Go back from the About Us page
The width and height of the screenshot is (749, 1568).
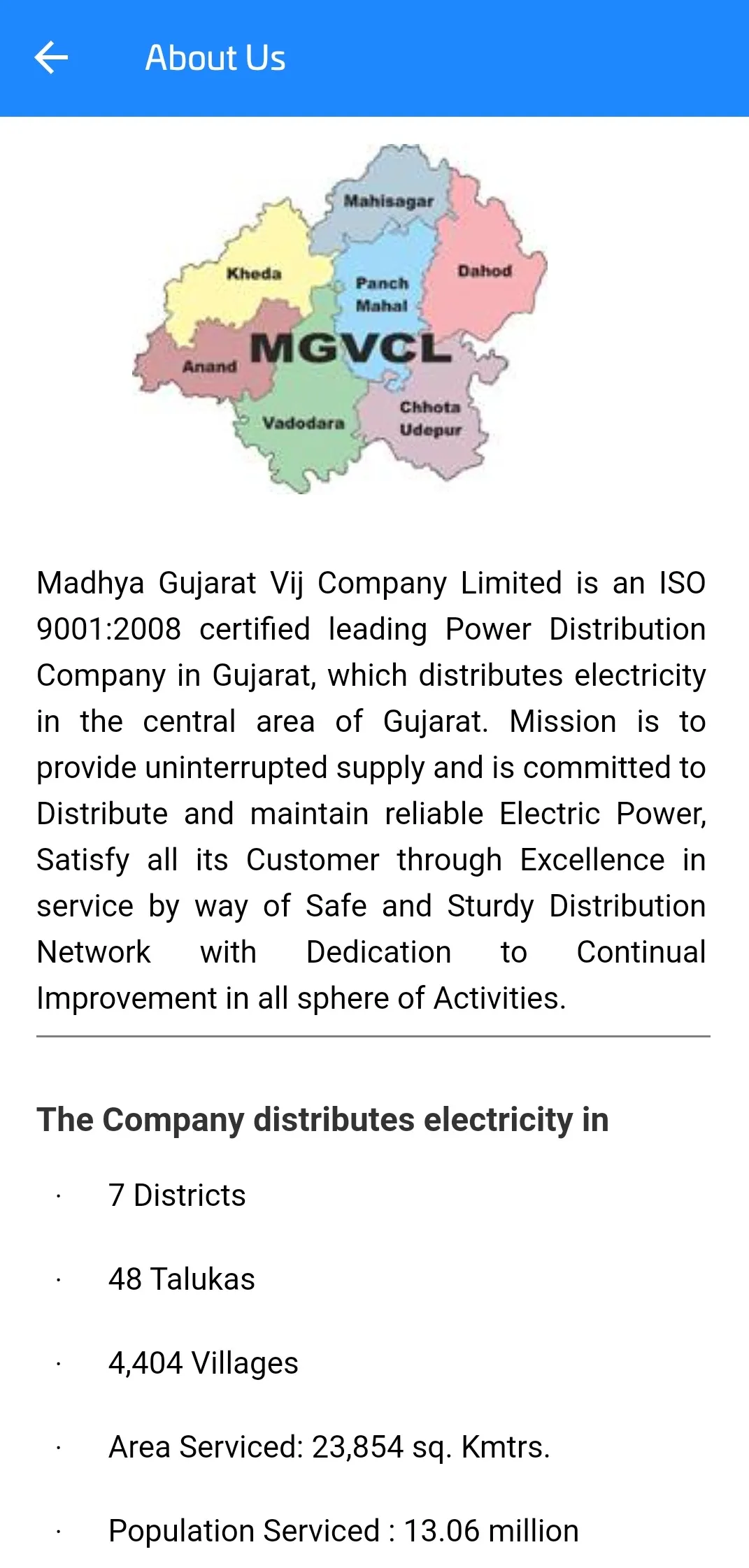(51, 58)
